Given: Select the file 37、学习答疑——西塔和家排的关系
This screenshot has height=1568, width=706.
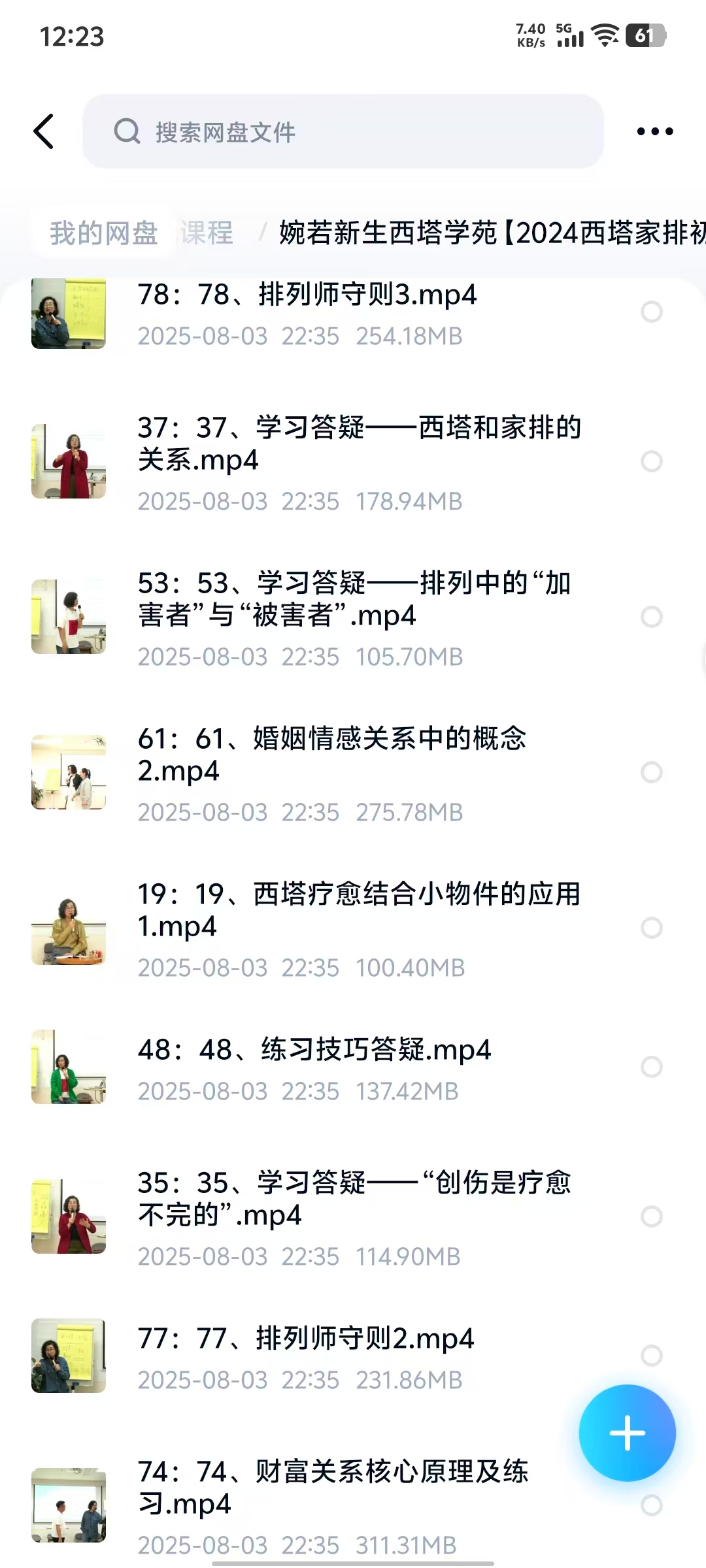Looking at the screenshot, I should pos(651,461).
